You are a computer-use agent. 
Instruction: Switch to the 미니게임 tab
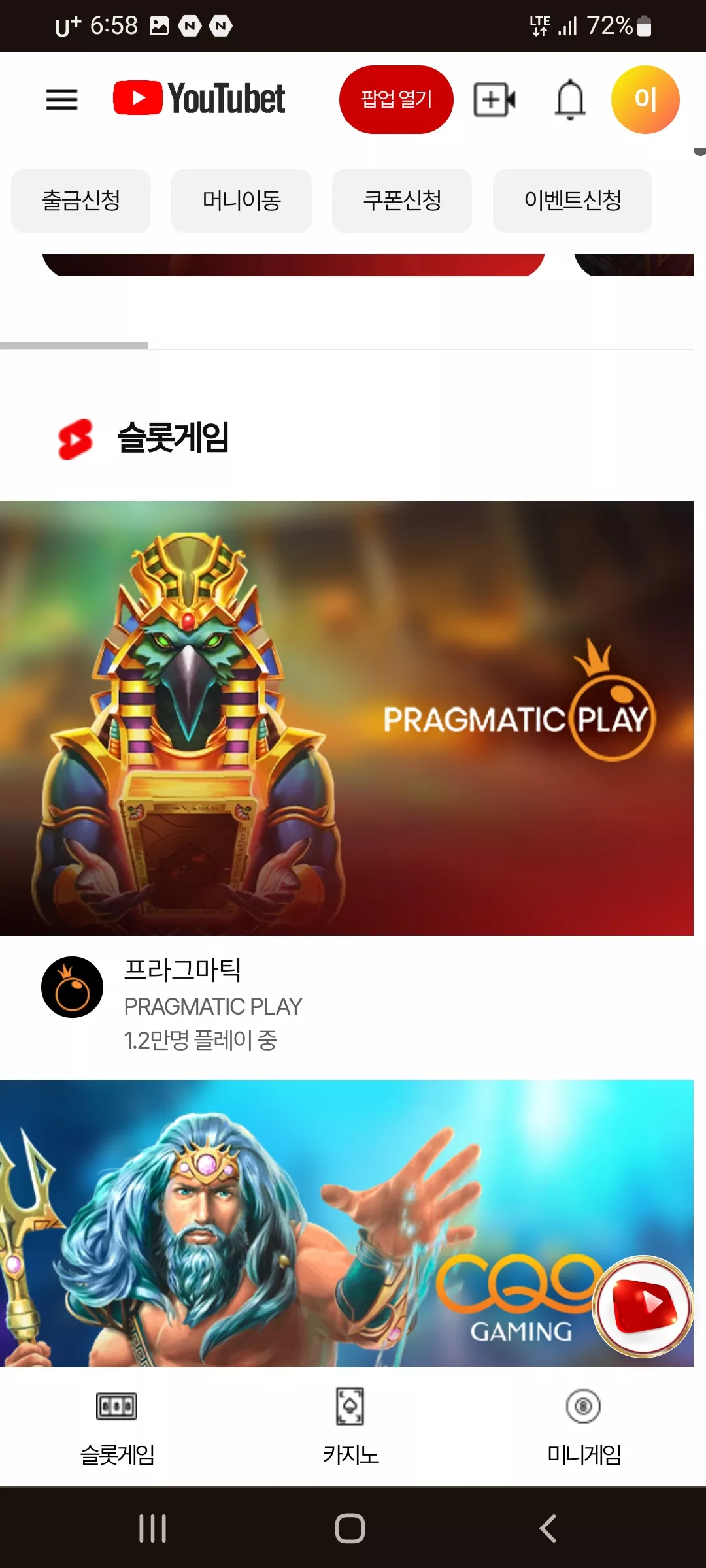584,1428
